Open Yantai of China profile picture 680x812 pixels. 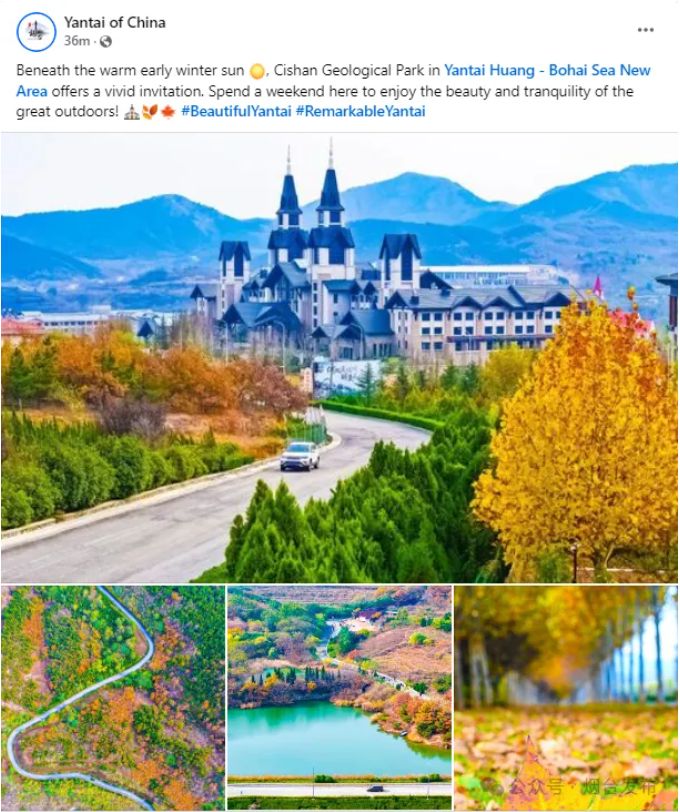coord(36,32)
